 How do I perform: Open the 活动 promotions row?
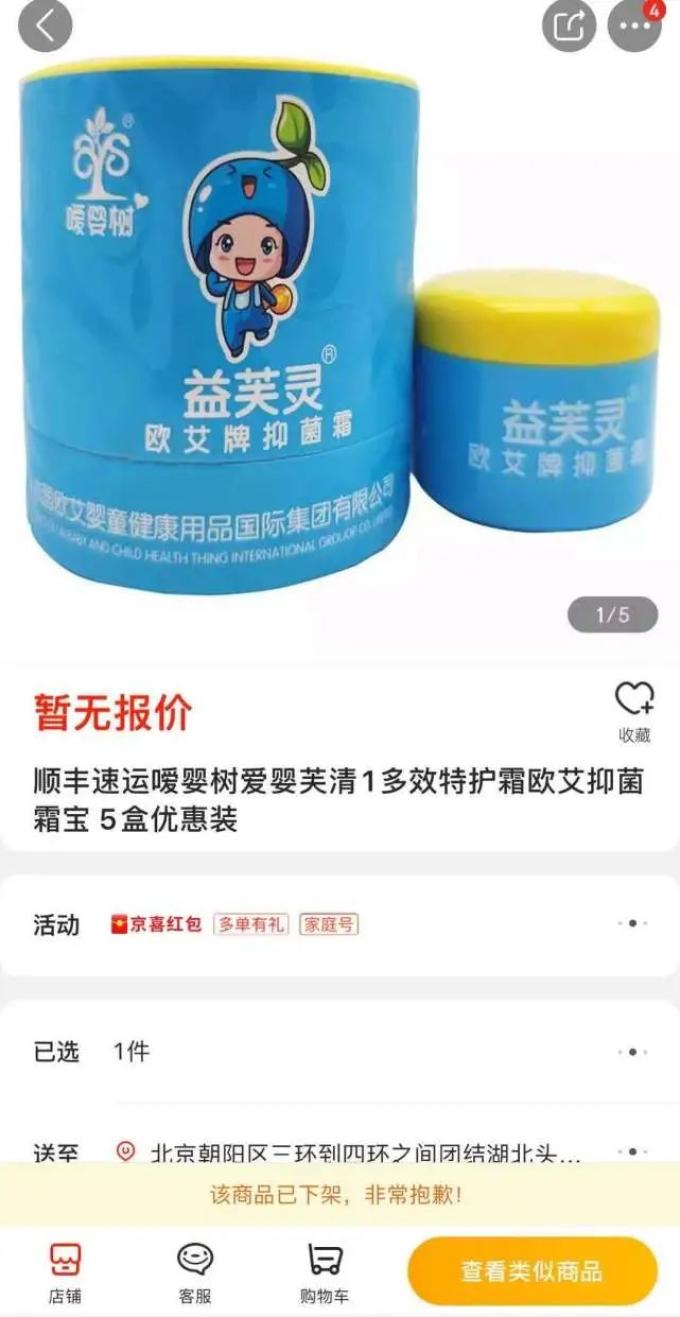tap(340, 924)
